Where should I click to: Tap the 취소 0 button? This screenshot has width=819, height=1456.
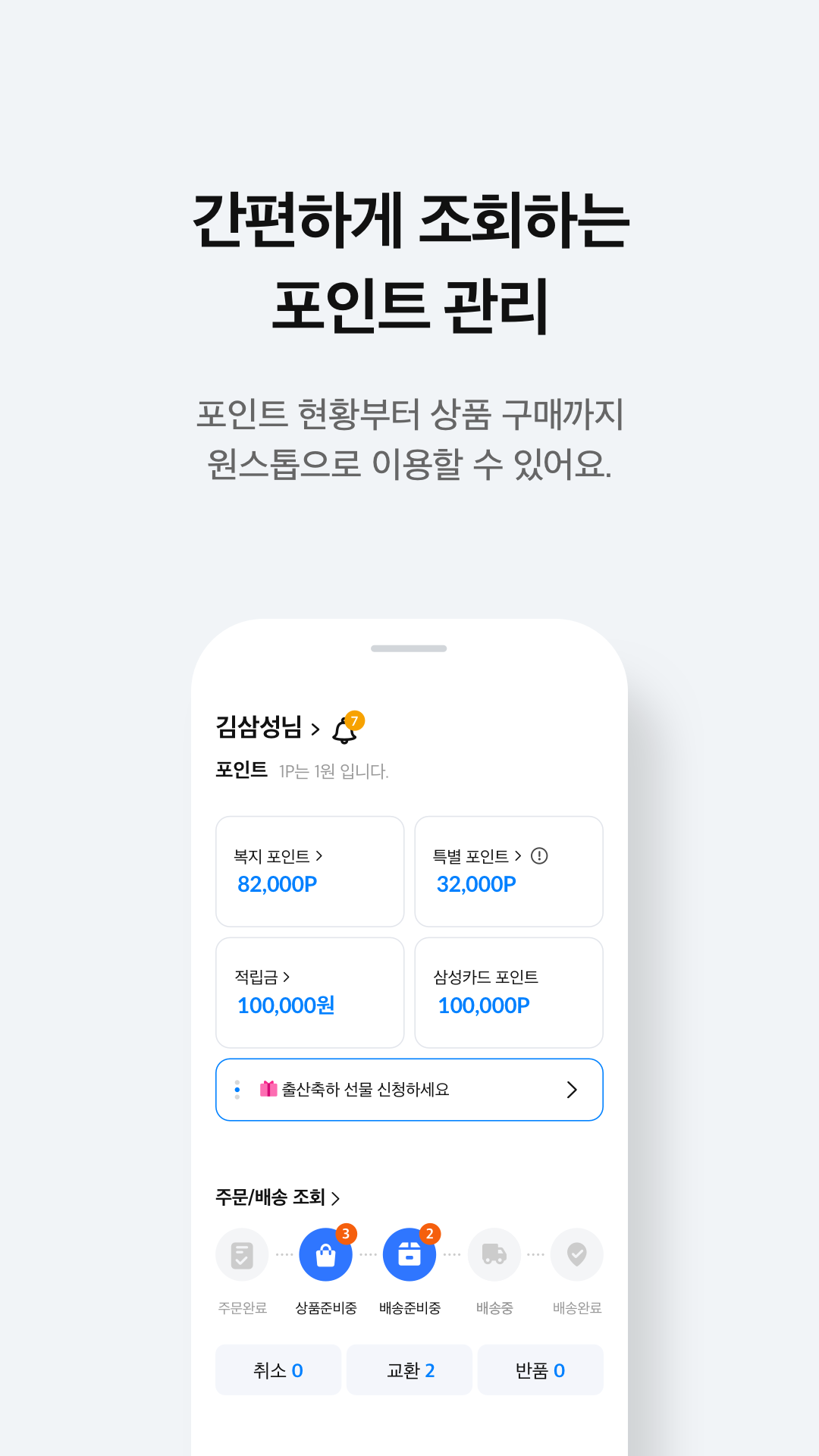tap(278, 1370)
